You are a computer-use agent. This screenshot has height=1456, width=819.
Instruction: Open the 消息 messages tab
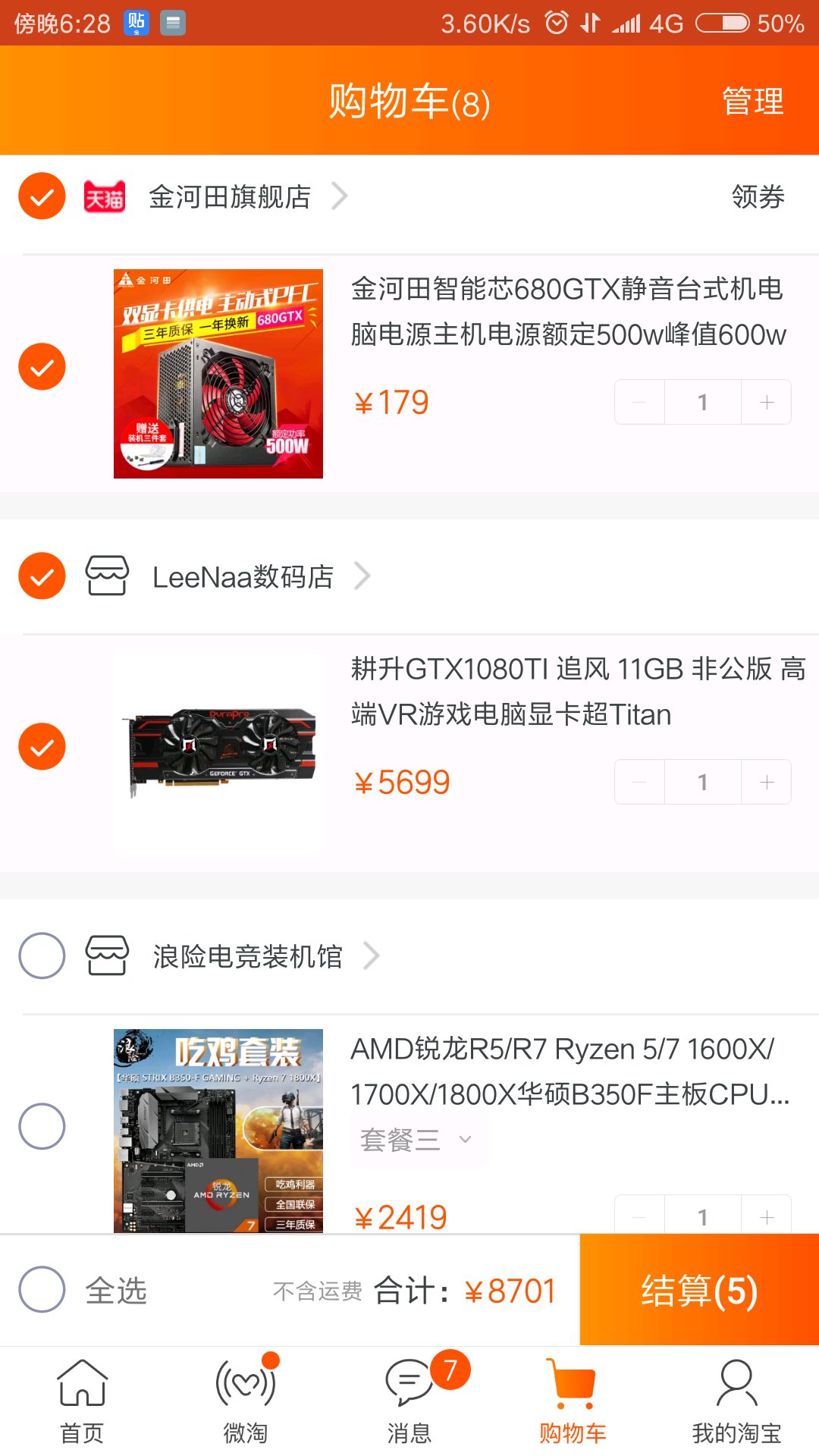click(409, 1401)
